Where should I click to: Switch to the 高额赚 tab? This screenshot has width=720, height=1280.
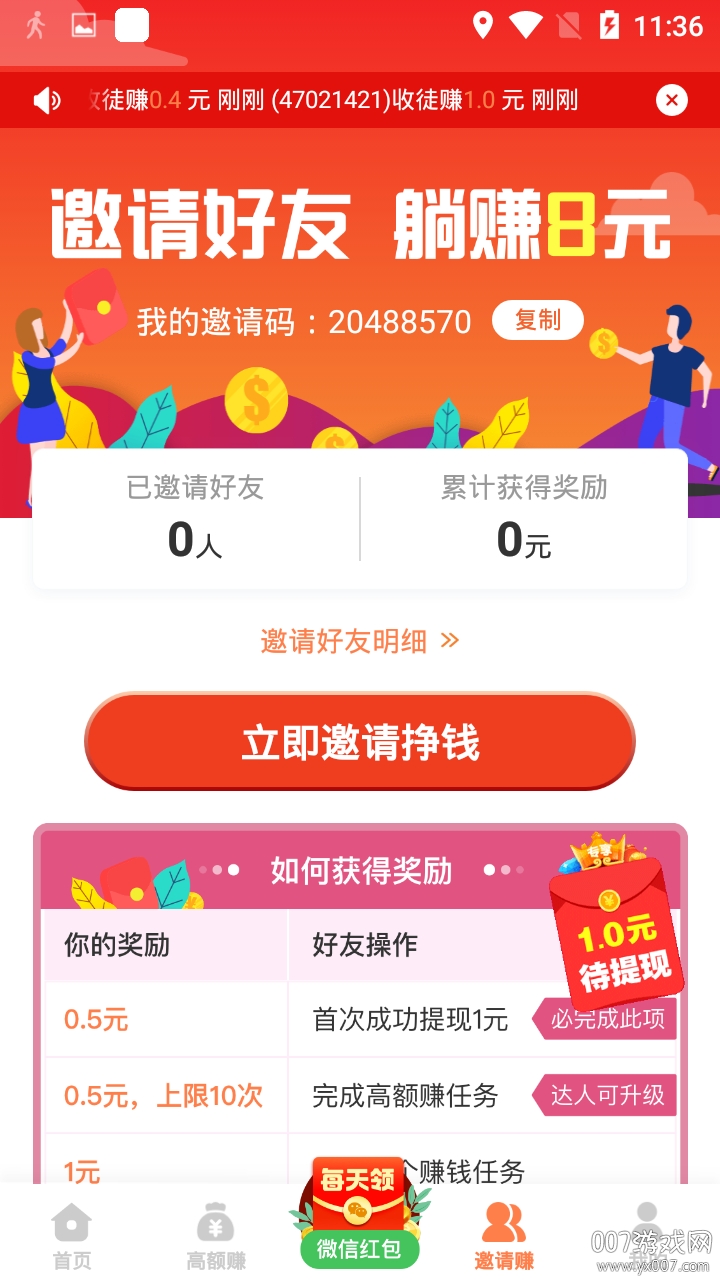coord(216,1235)
